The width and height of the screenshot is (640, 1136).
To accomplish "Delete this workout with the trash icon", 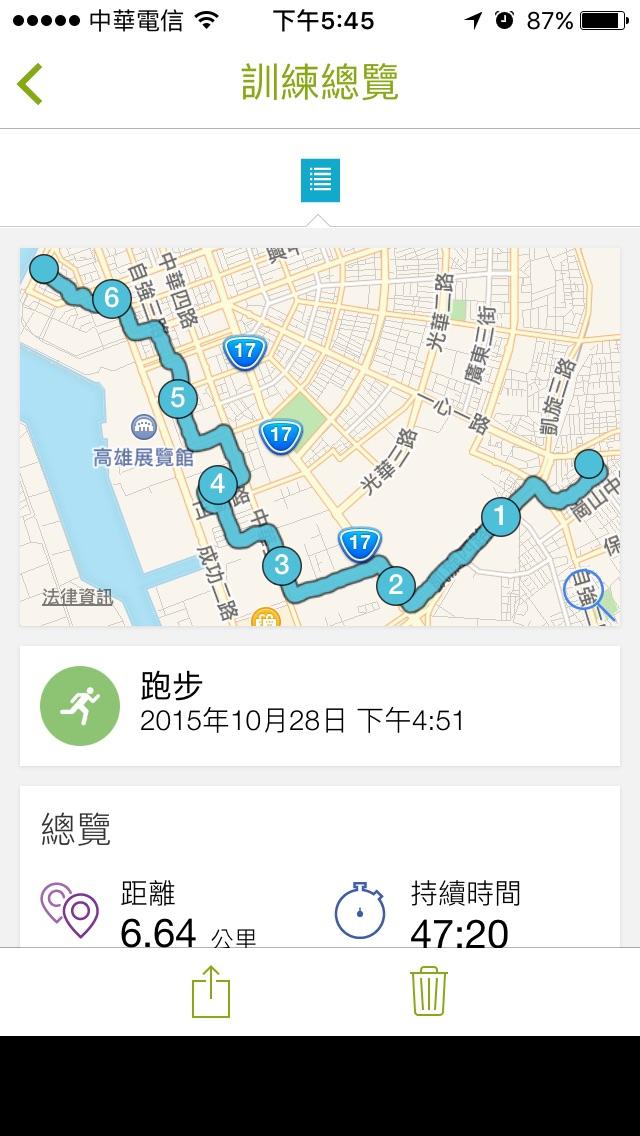I will coord(429,991).
